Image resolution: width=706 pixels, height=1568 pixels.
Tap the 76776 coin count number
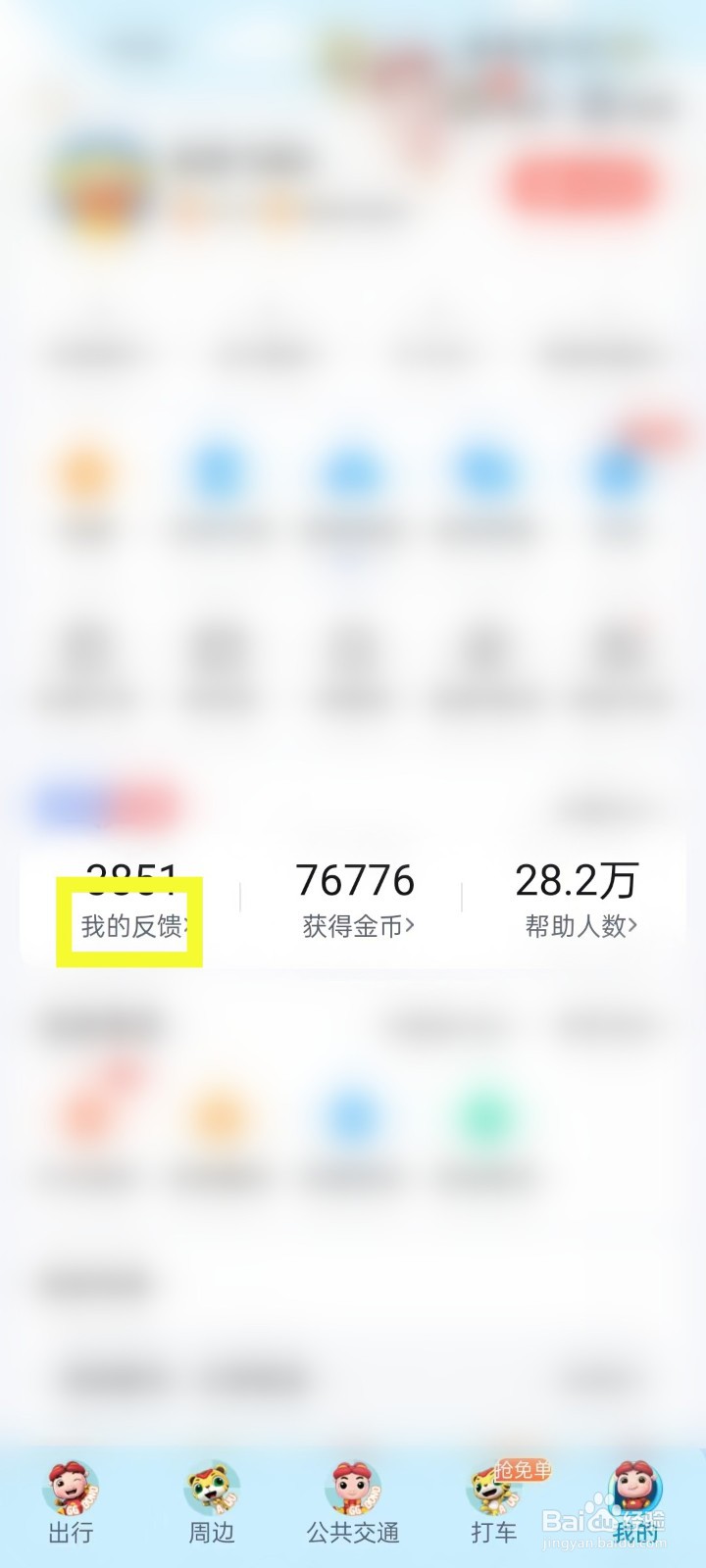tap(357, 880)
